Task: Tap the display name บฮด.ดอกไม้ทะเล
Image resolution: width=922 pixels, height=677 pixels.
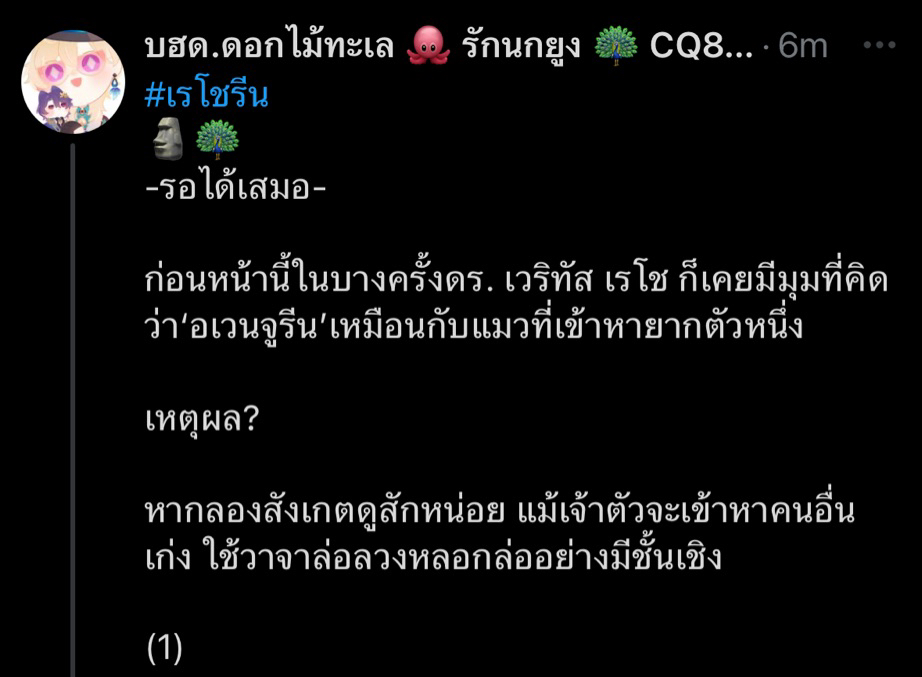Action: click(x=270, y=46)
